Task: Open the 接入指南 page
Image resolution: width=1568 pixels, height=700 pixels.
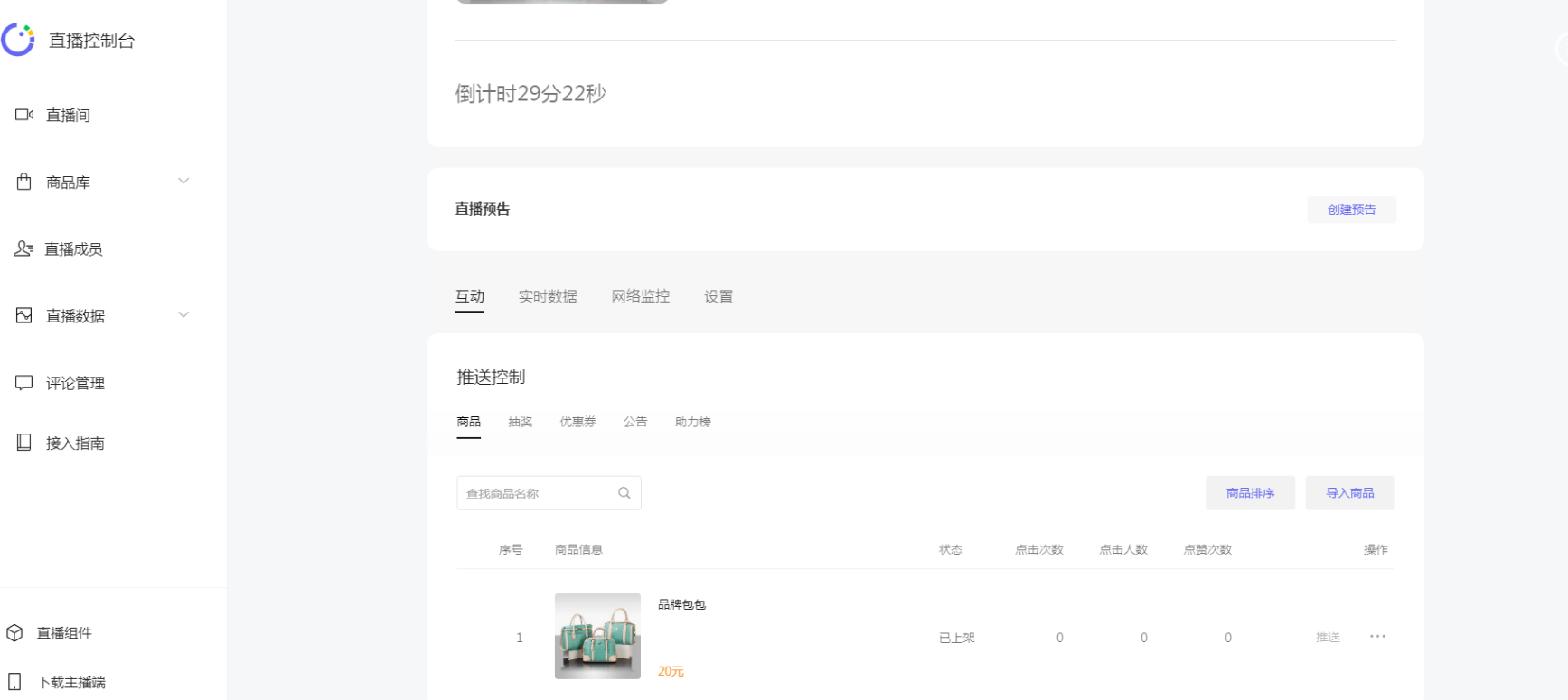Action: tap(75, 443)
